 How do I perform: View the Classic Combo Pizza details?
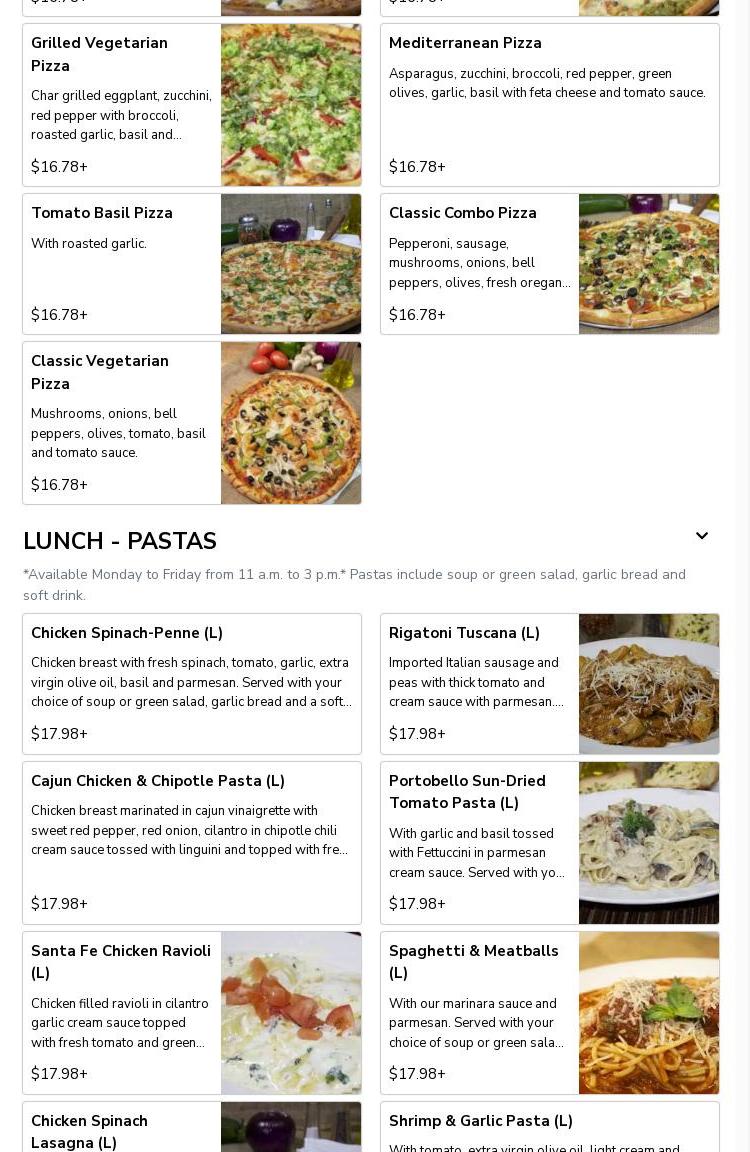pyautogui.click(x=549, y=264)
